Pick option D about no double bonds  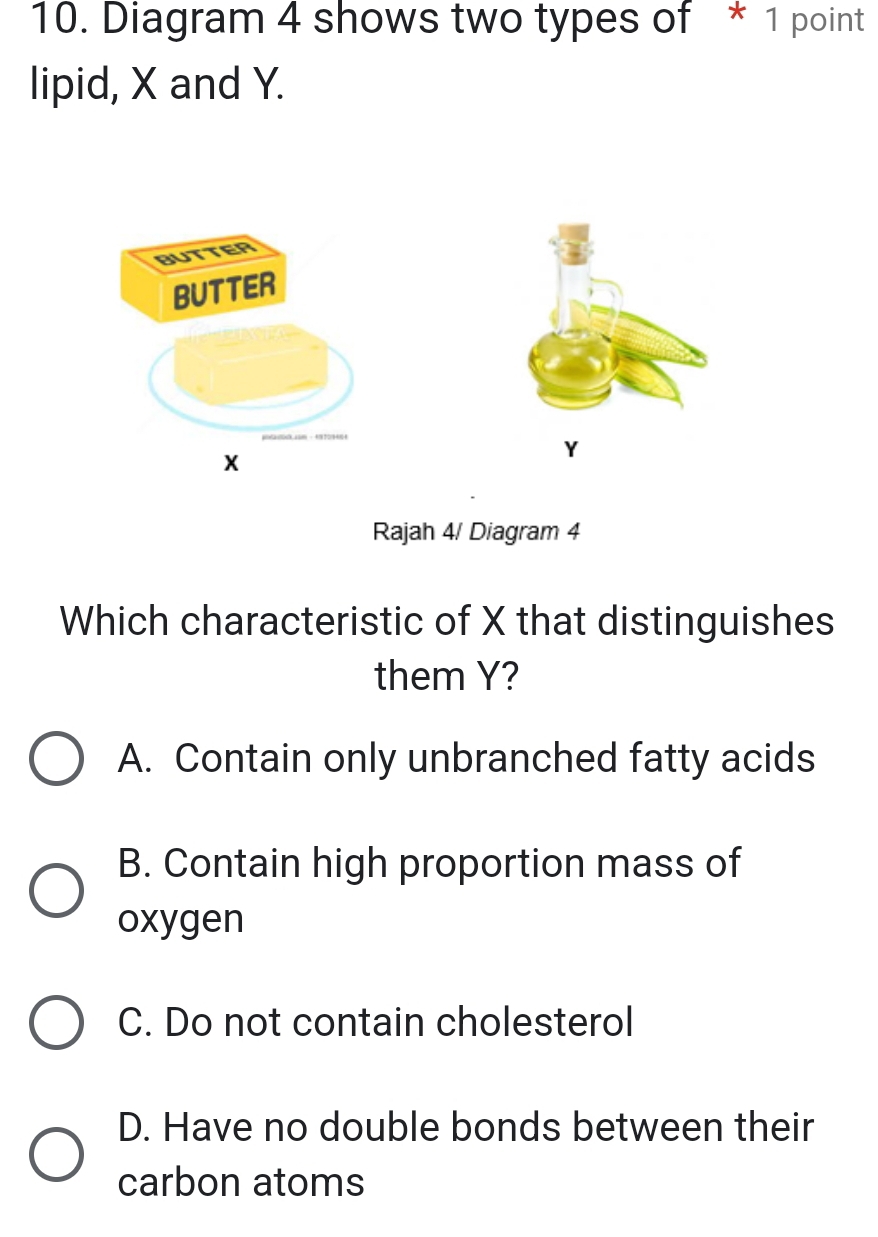(x=57, y=1155)
